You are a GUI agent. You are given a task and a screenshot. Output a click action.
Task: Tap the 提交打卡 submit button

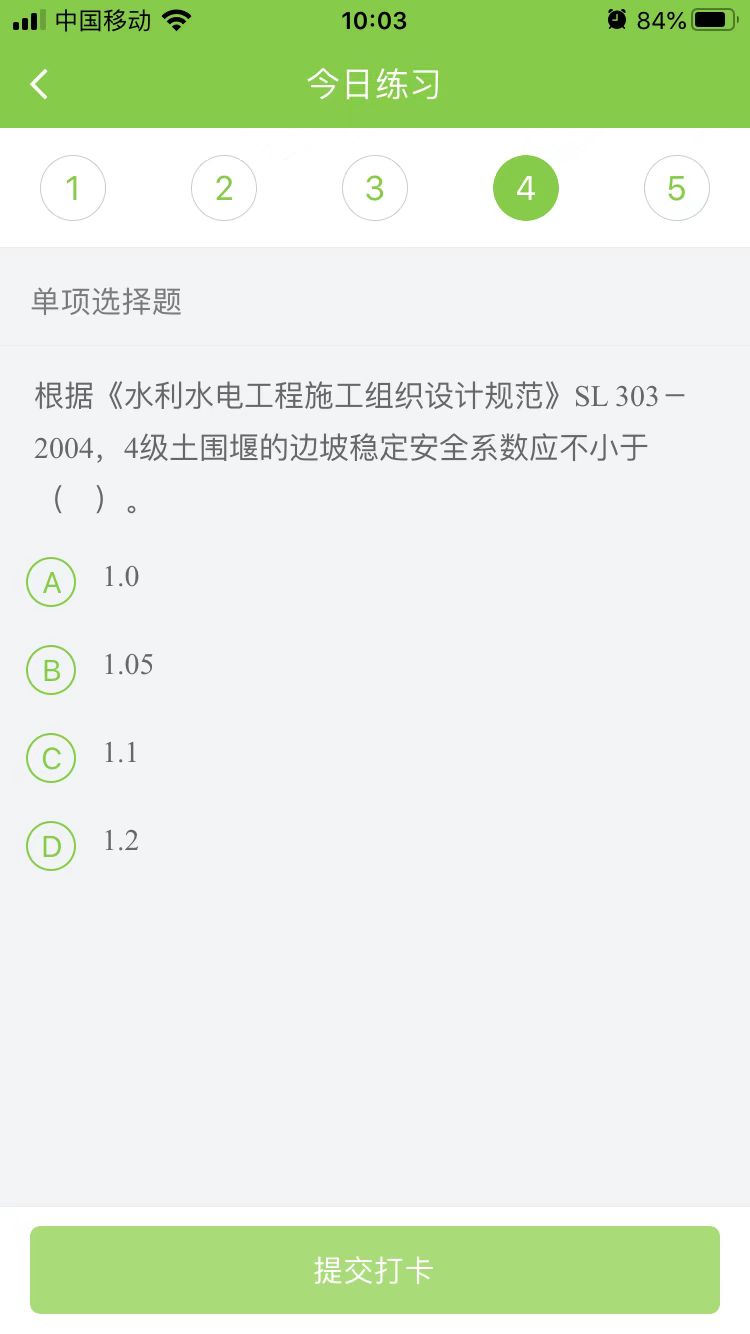point(375,1270)
